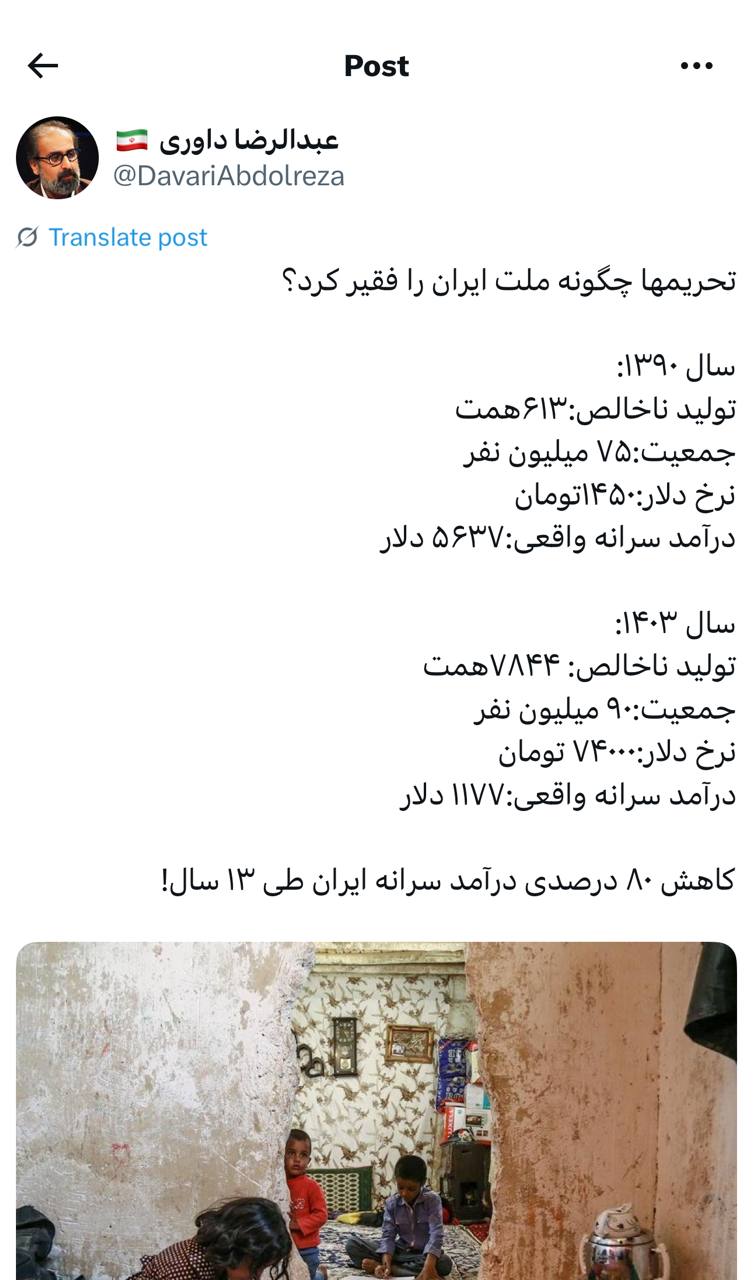Open the attached photo of children
The width and height of the screenshot is (753, 1280).
pyautogui.click(x=376, y=1110)
